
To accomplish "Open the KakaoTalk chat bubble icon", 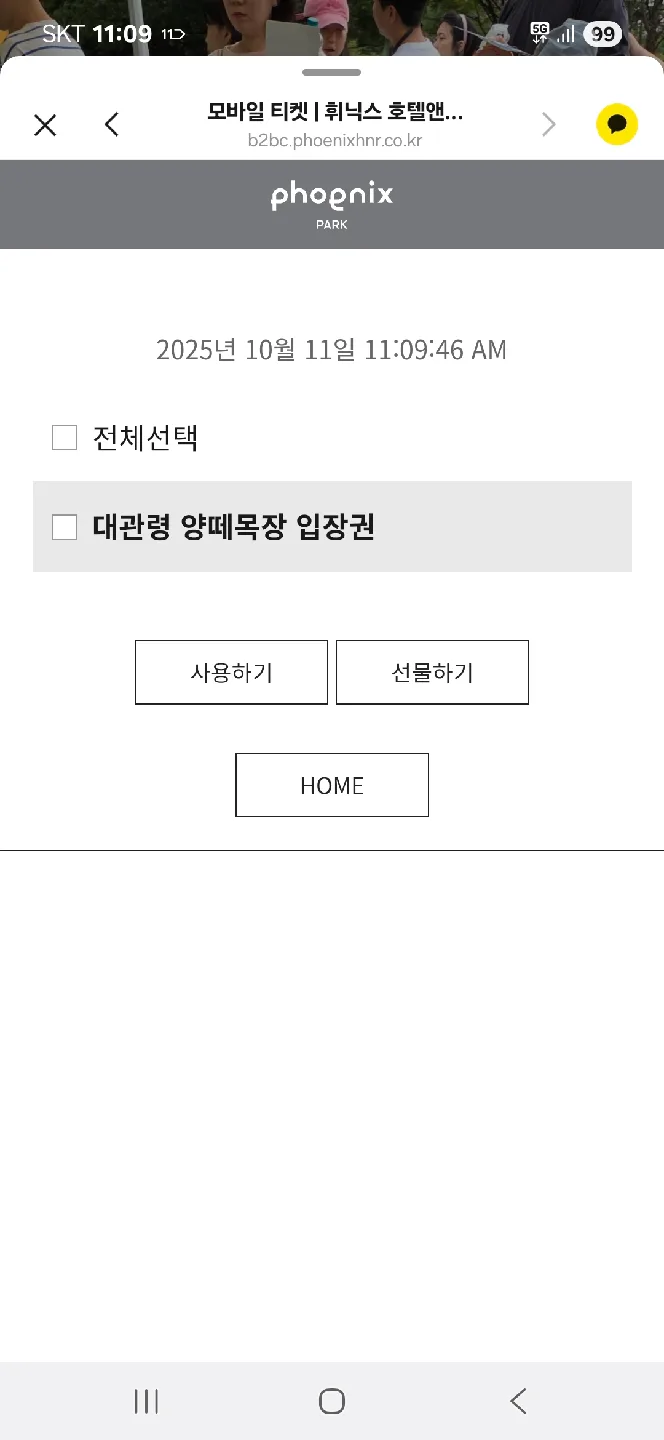I will point(617,125).
